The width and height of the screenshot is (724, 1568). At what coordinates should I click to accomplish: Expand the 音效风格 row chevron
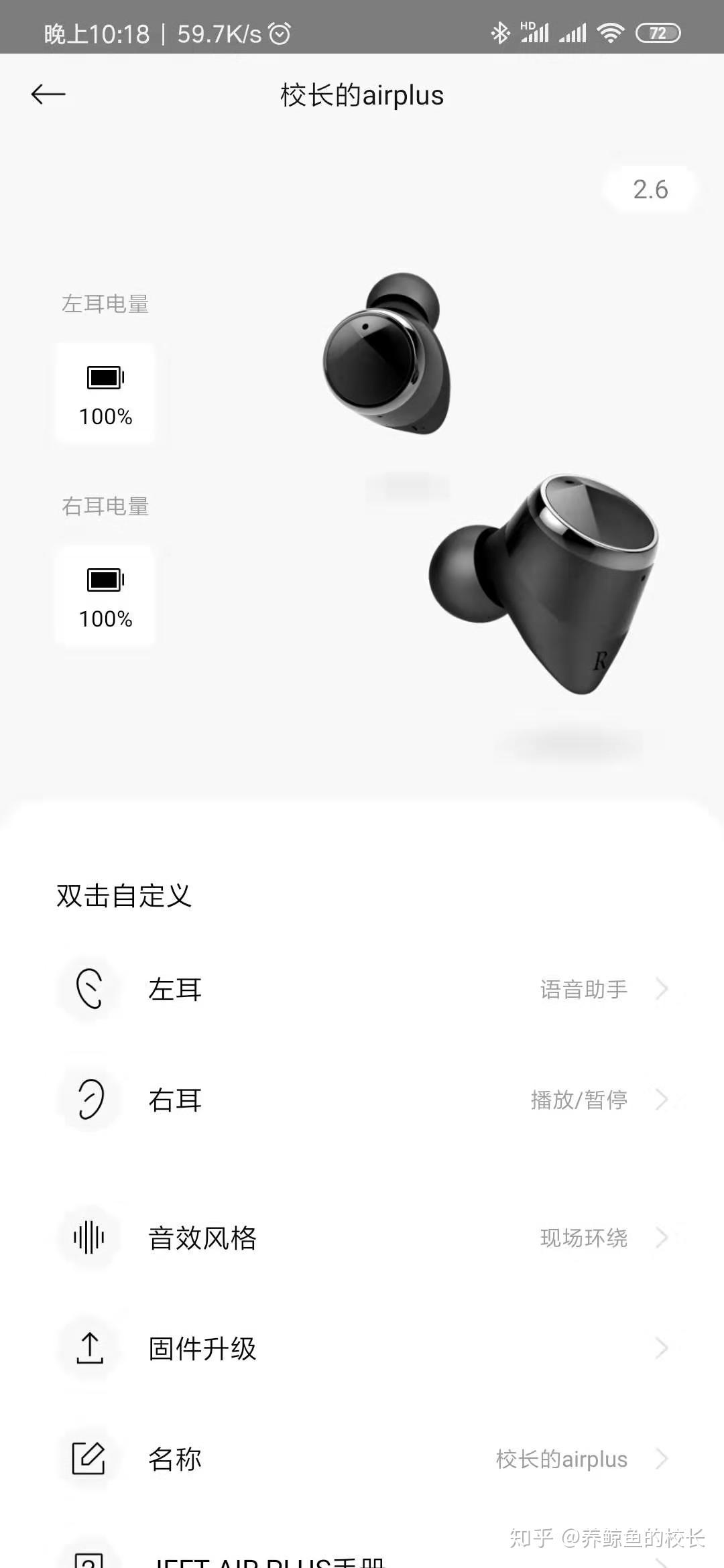(662, 1238)
